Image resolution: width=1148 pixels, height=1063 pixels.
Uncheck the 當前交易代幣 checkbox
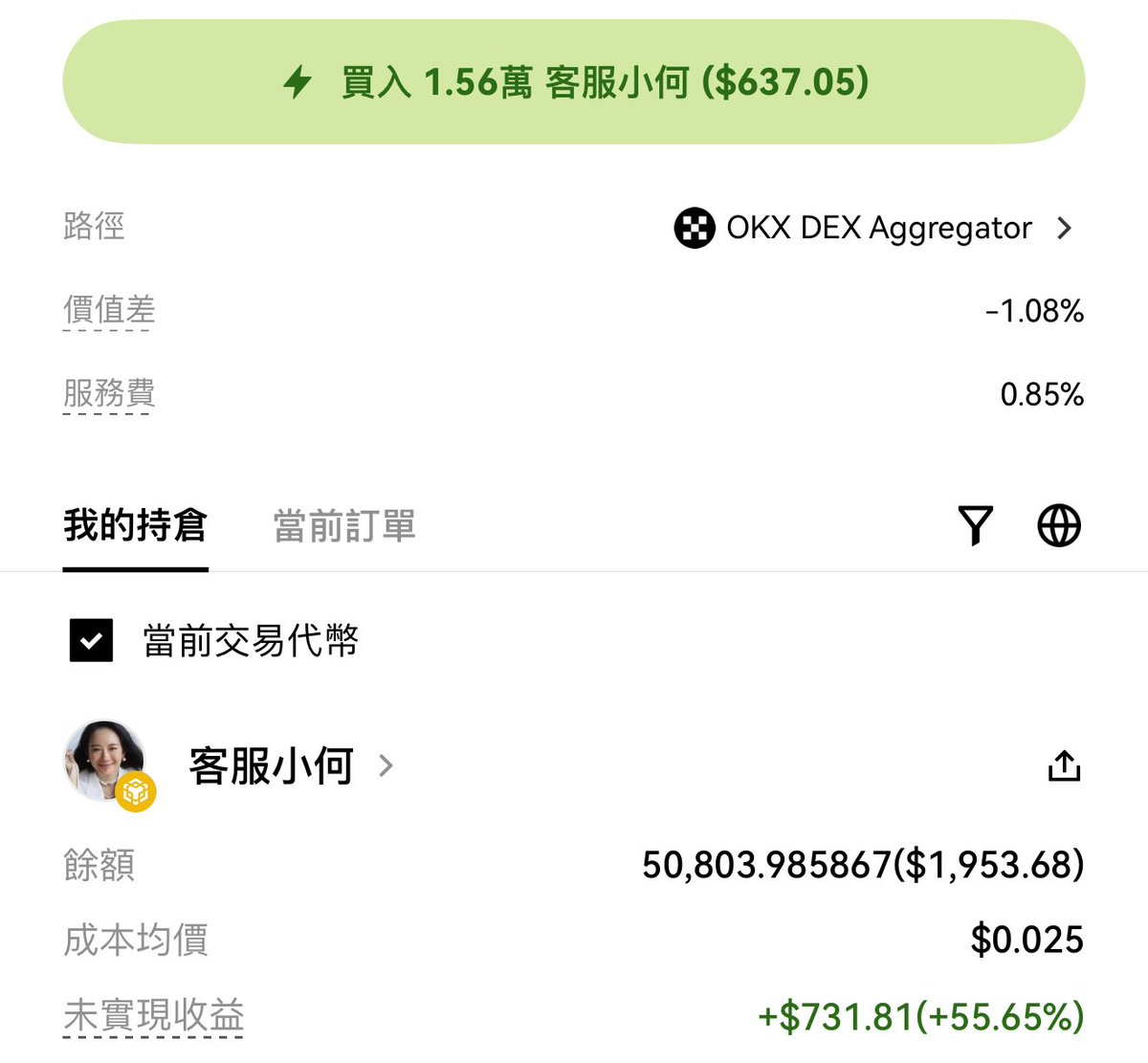point(92,640)
